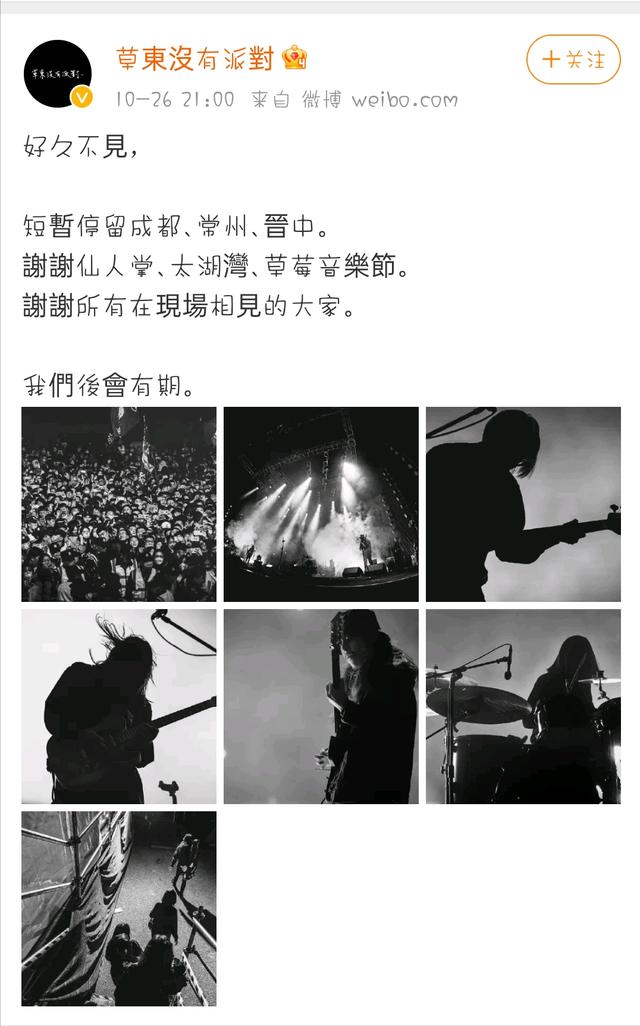Open the standing bassist silhouette photo
Screen dimensions: 640x1026
pyautogui.click(x=321, y=706)
